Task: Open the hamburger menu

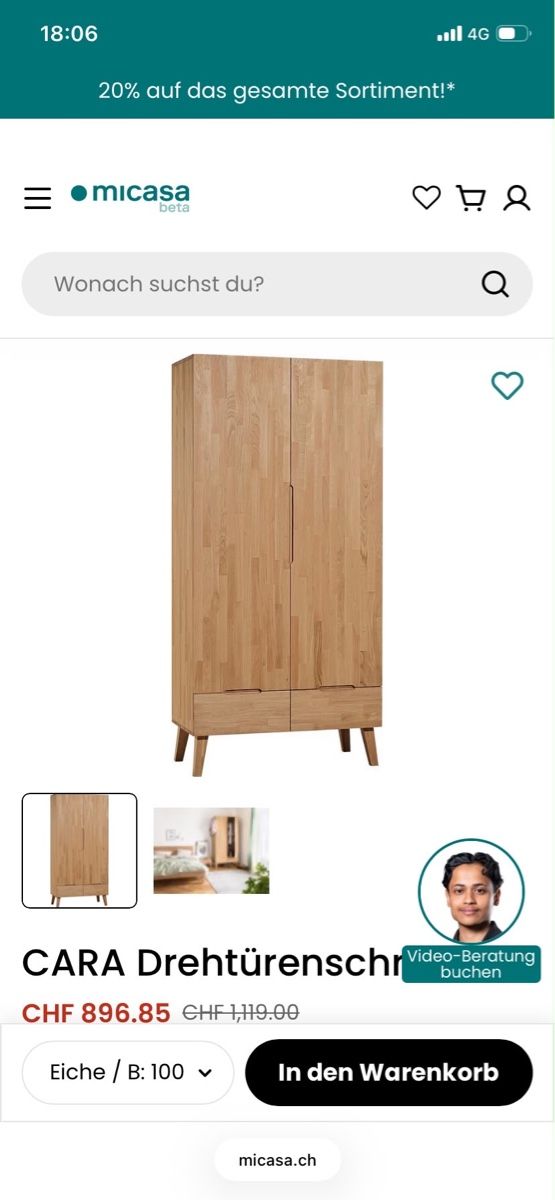Action: (37, 198)
